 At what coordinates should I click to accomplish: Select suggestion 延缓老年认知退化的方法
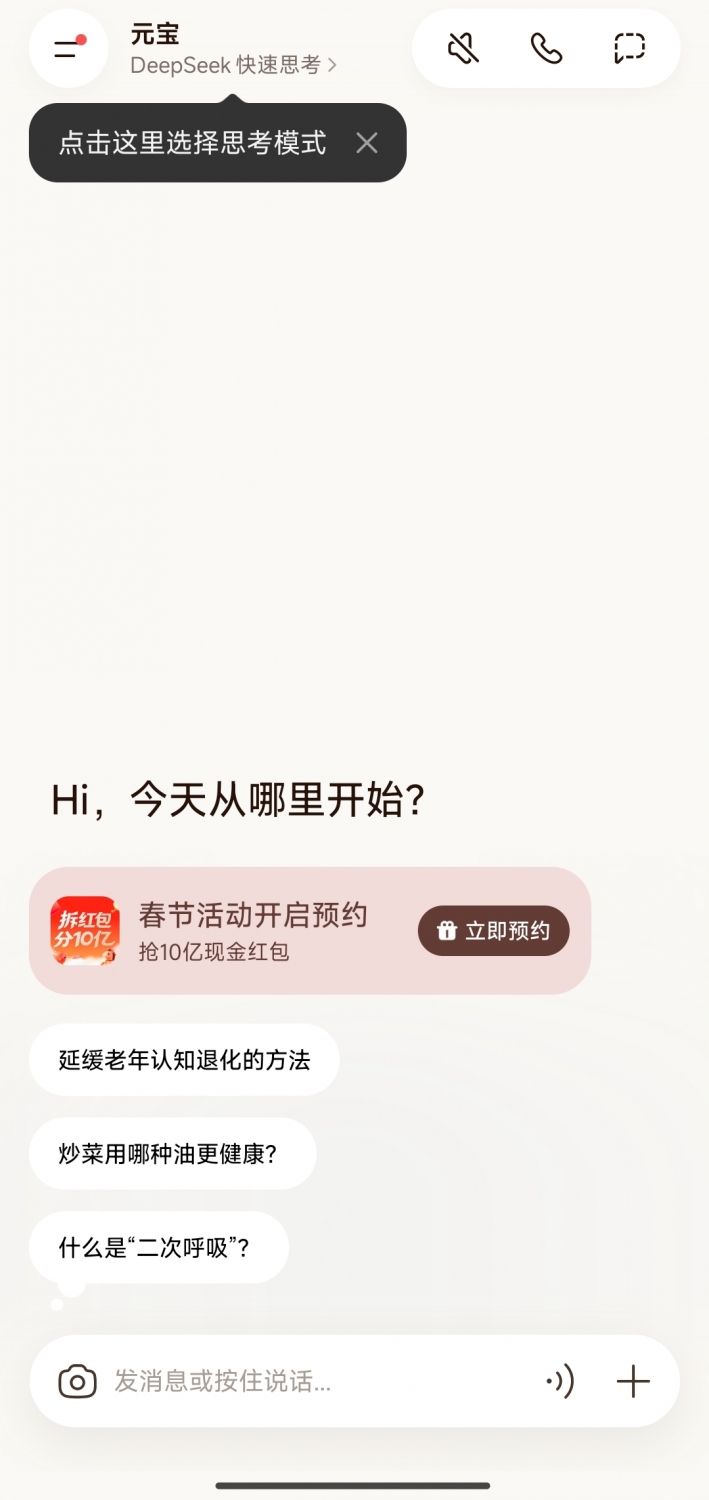(184, 1060)
